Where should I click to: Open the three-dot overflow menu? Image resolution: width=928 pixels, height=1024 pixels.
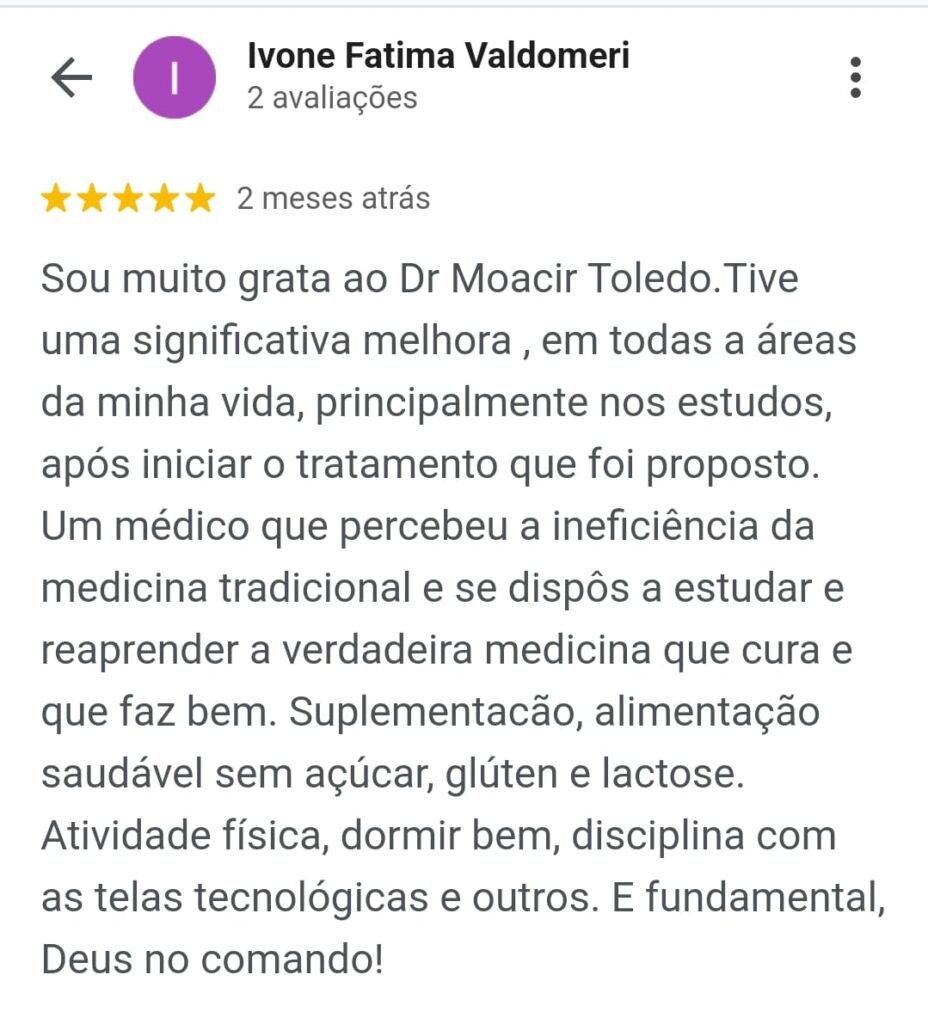point(854,77)
